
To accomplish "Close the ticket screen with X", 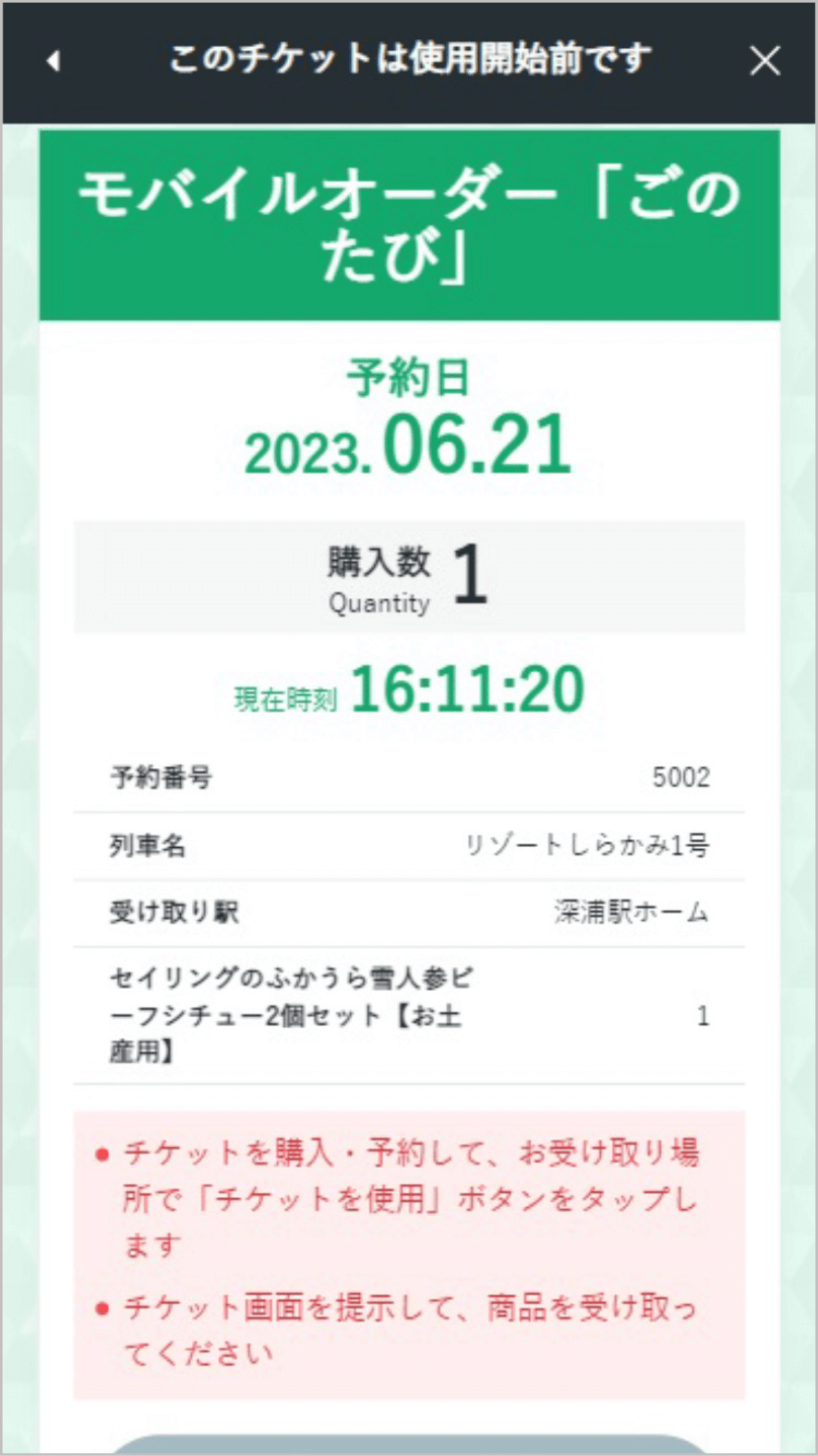I will click(764, 61).
